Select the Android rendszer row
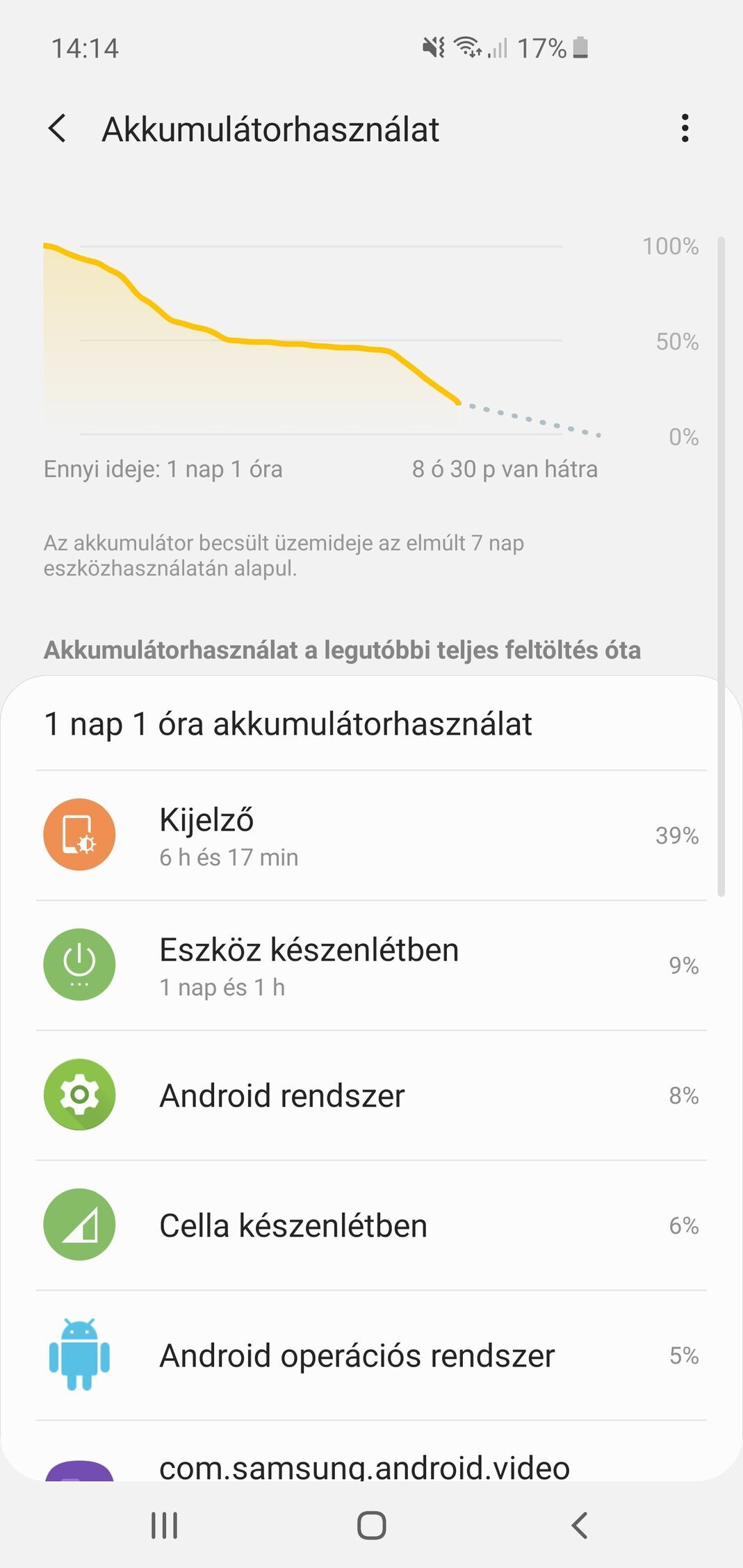 pyautogui.click(x=371, y=1095)
